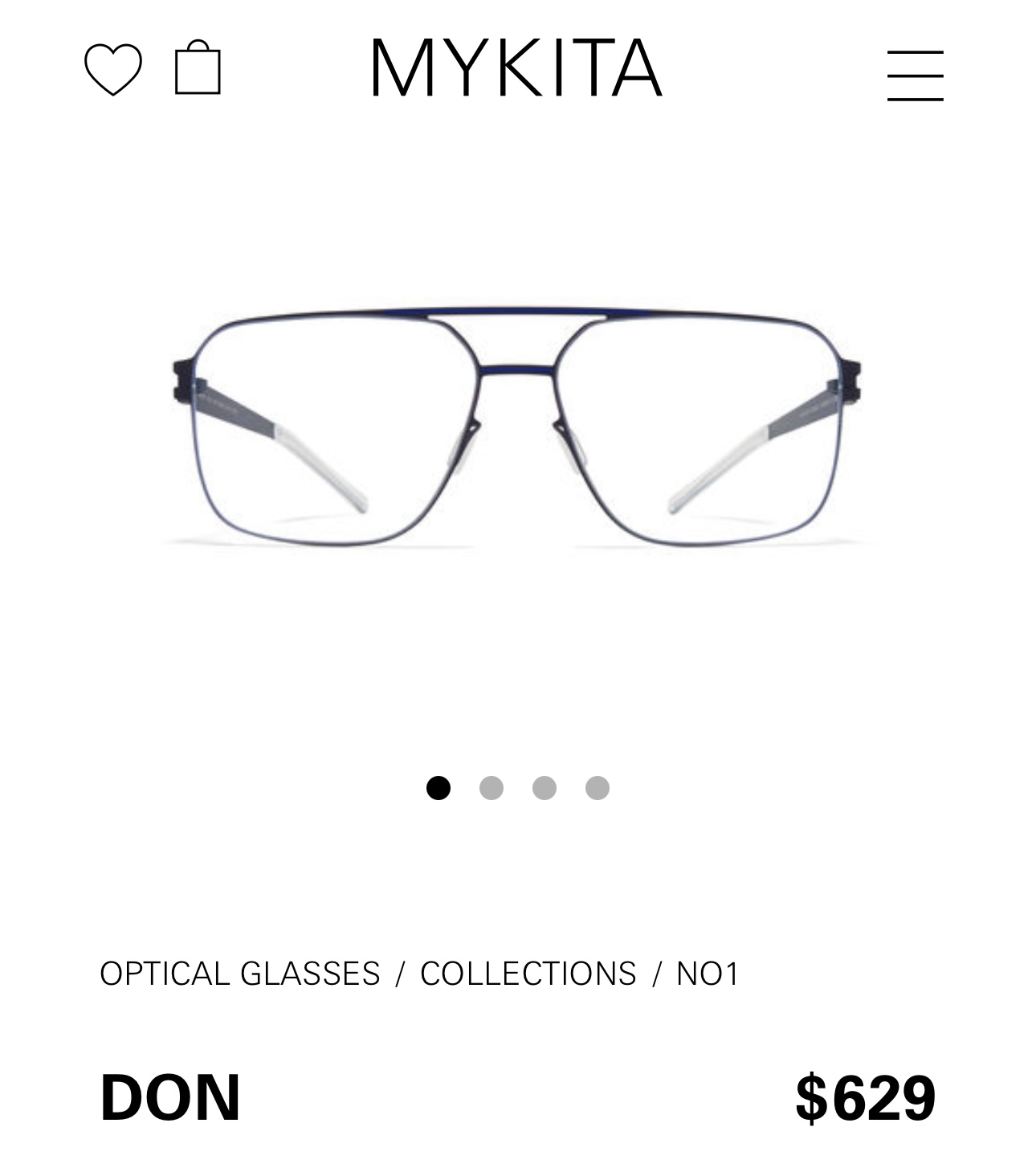View the DON glasses product image
The height and width of the screenshot is (1172, 1036).
(x=517, y=424)
